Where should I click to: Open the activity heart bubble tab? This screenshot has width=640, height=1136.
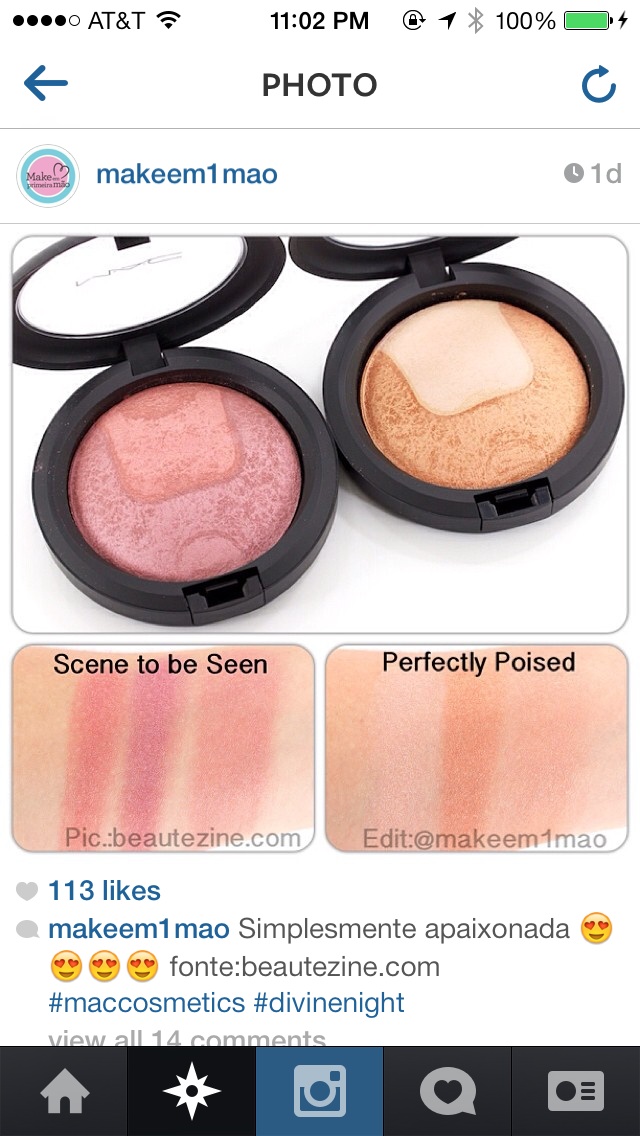pyautogui.click(x=448, y=1091)
